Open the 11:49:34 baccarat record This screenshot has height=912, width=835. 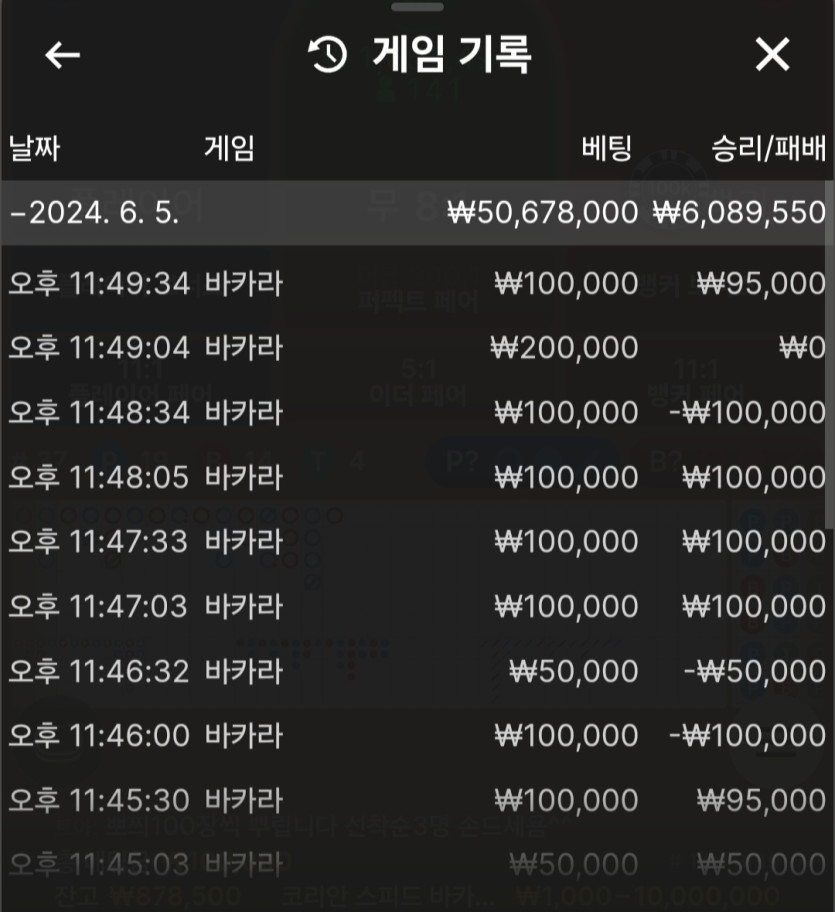coord(415,284)
